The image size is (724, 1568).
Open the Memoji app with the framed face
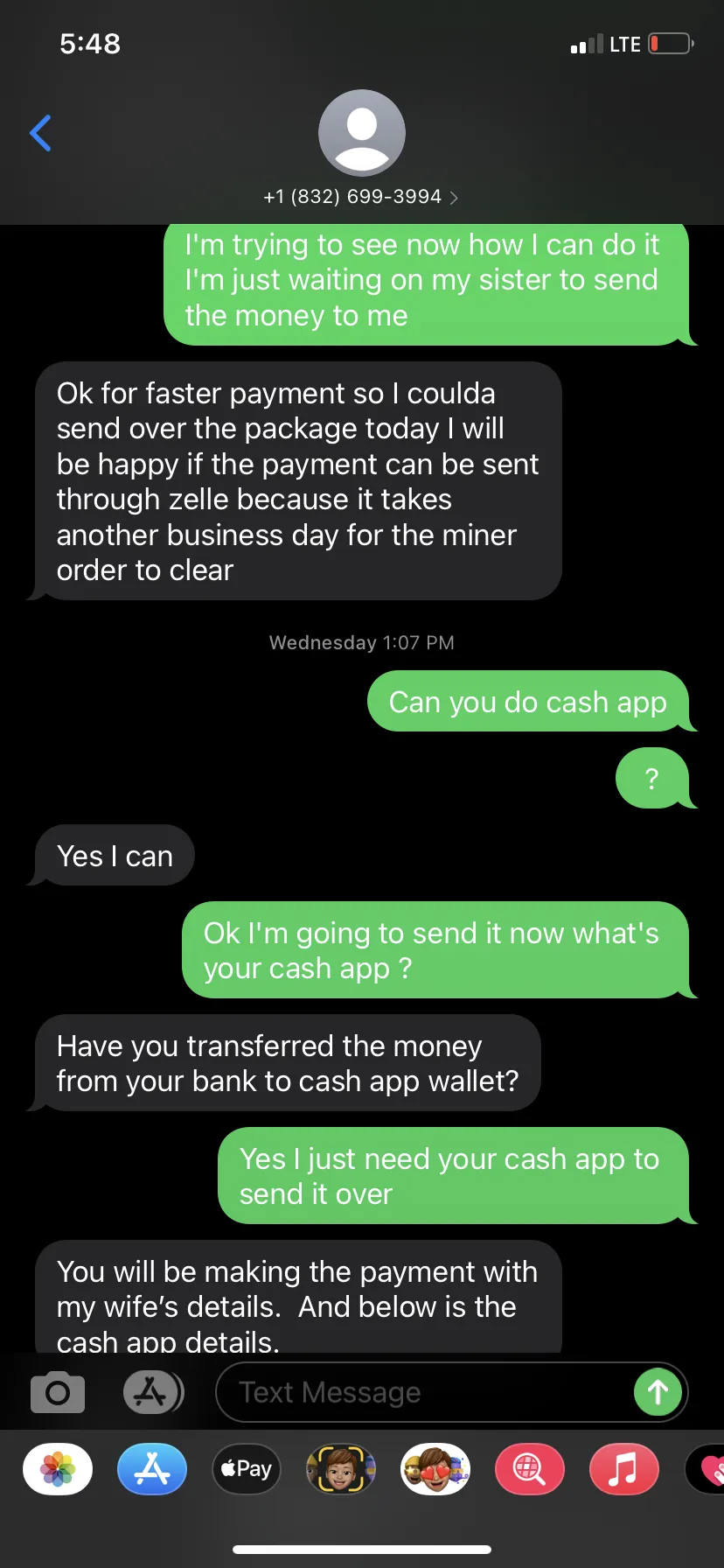click(x=341, y=1469)
